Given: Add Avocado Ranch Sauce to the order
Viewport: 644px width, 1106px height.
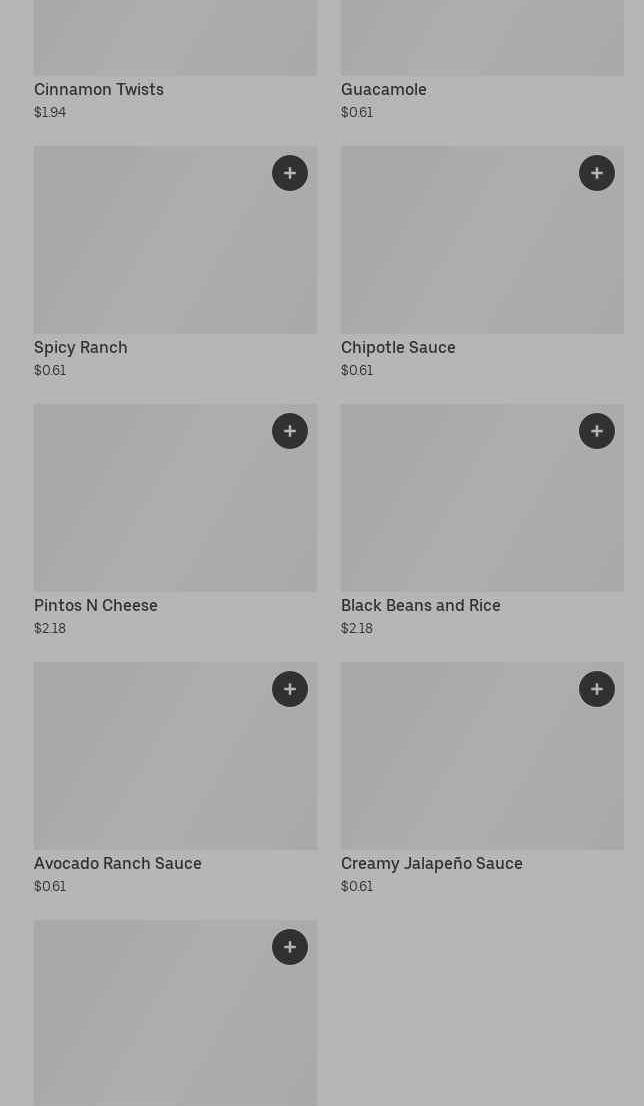Looking at the screenshot, I should tap(290, 689).
